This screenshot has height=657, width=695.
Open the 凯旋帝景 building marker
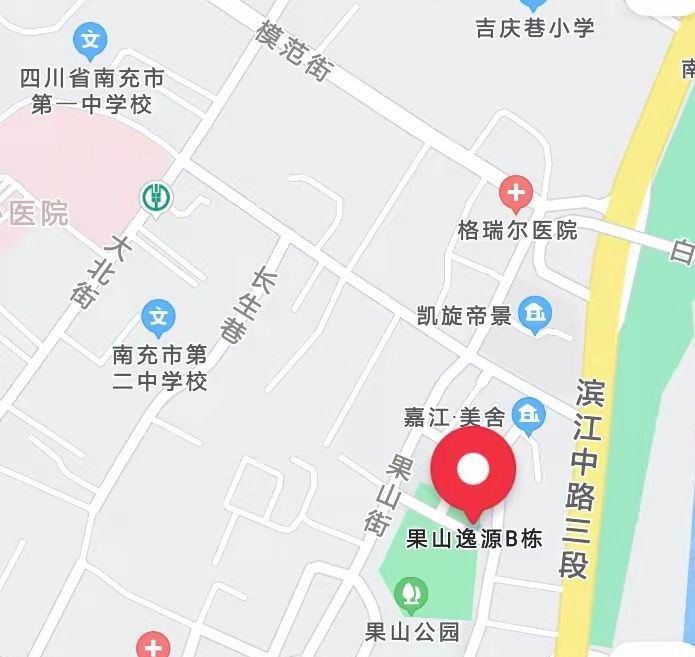[x=537, y=315]
